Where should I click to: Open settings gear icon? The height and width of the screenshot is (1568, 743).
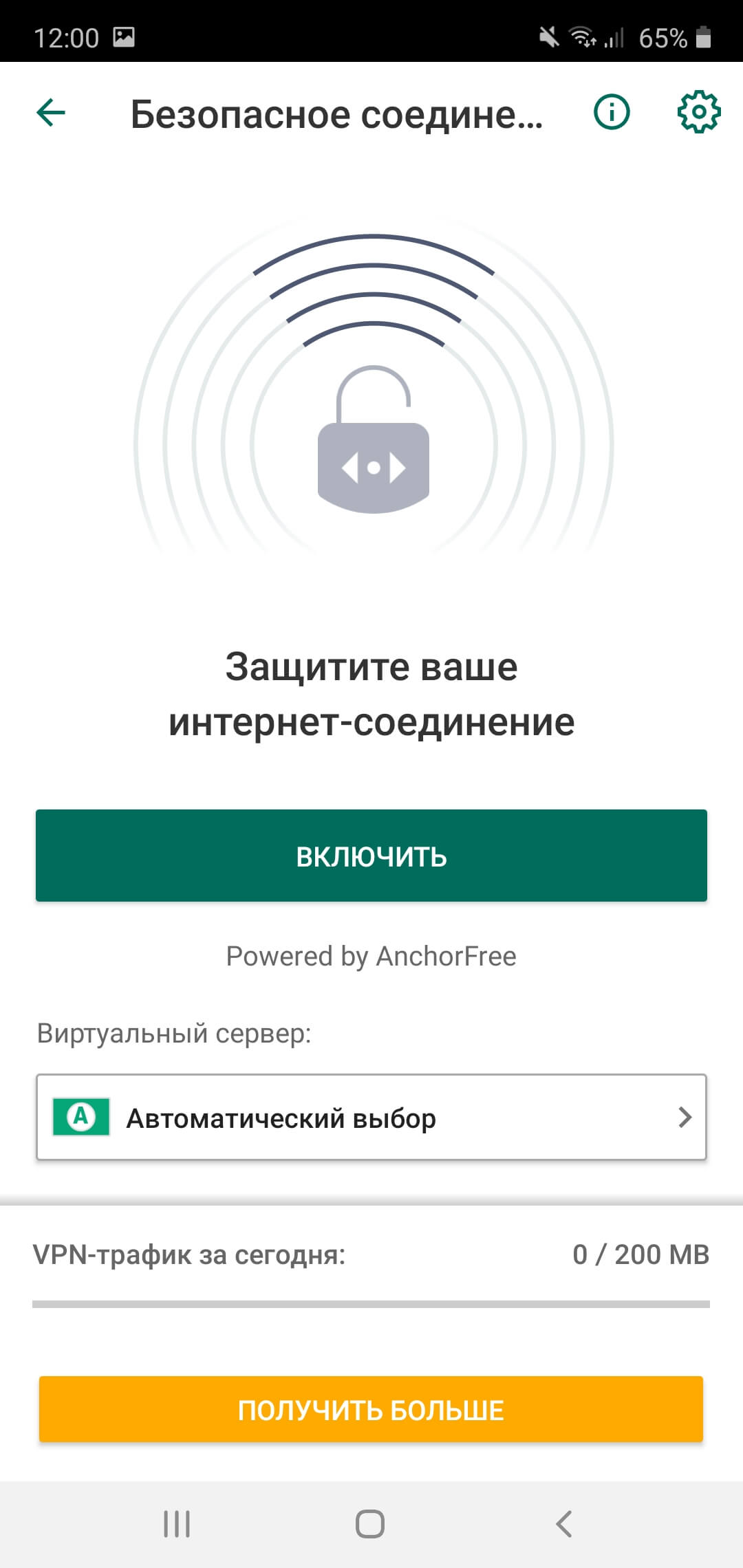point(698,111)
